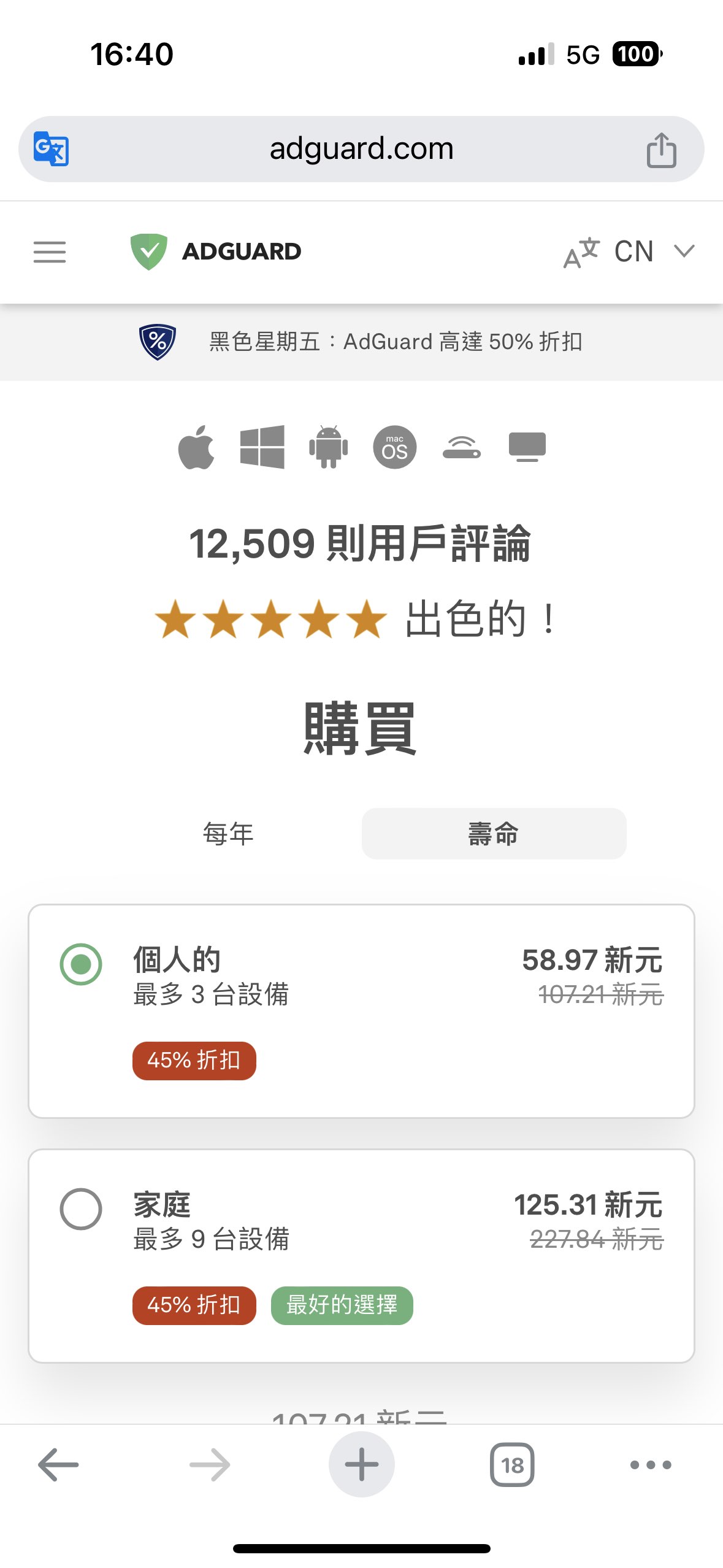Go to the AdGuard homepage logo

pos(216,252)
